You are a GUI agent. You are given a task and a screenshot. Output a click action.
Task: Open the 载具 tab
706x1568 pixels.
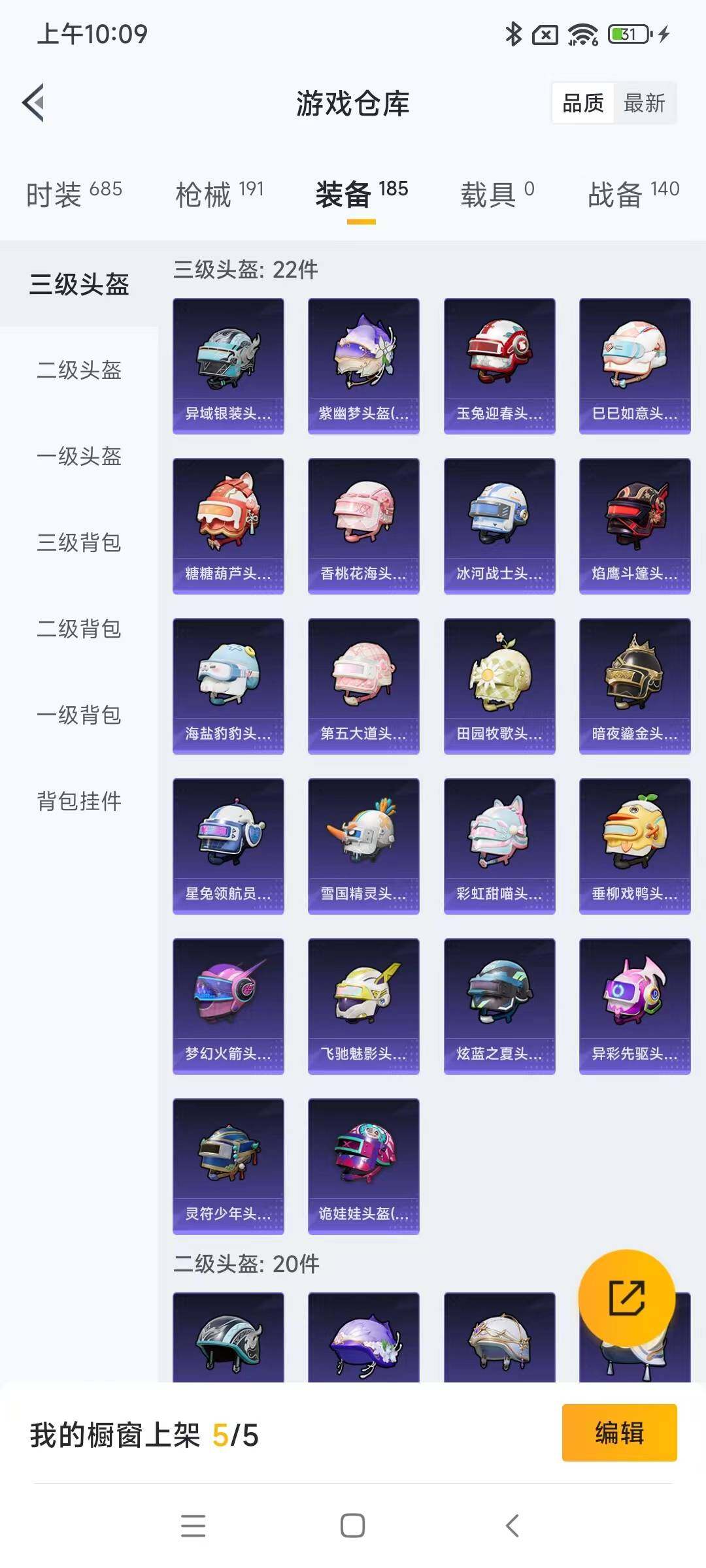pyautogui.click(x=497, y=194)
